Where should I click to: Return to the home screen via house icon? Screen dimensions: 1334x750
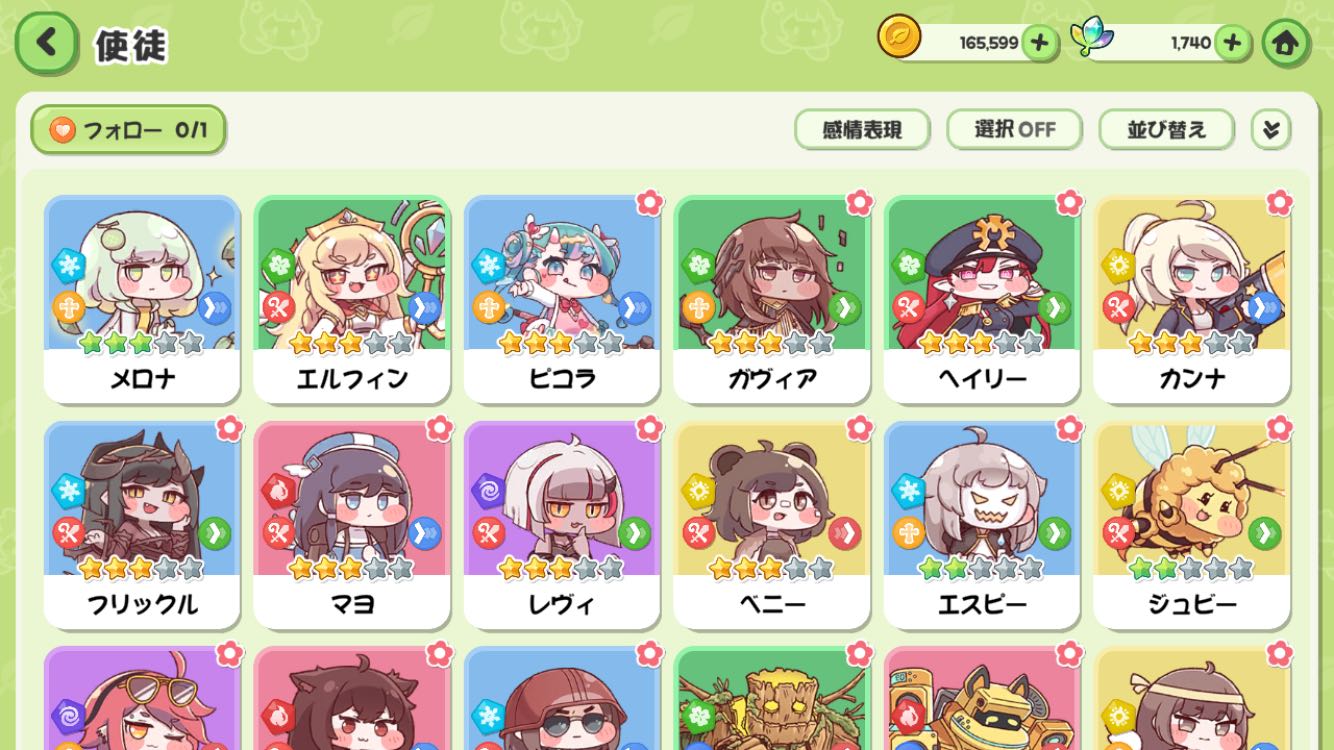(1285, 43)
